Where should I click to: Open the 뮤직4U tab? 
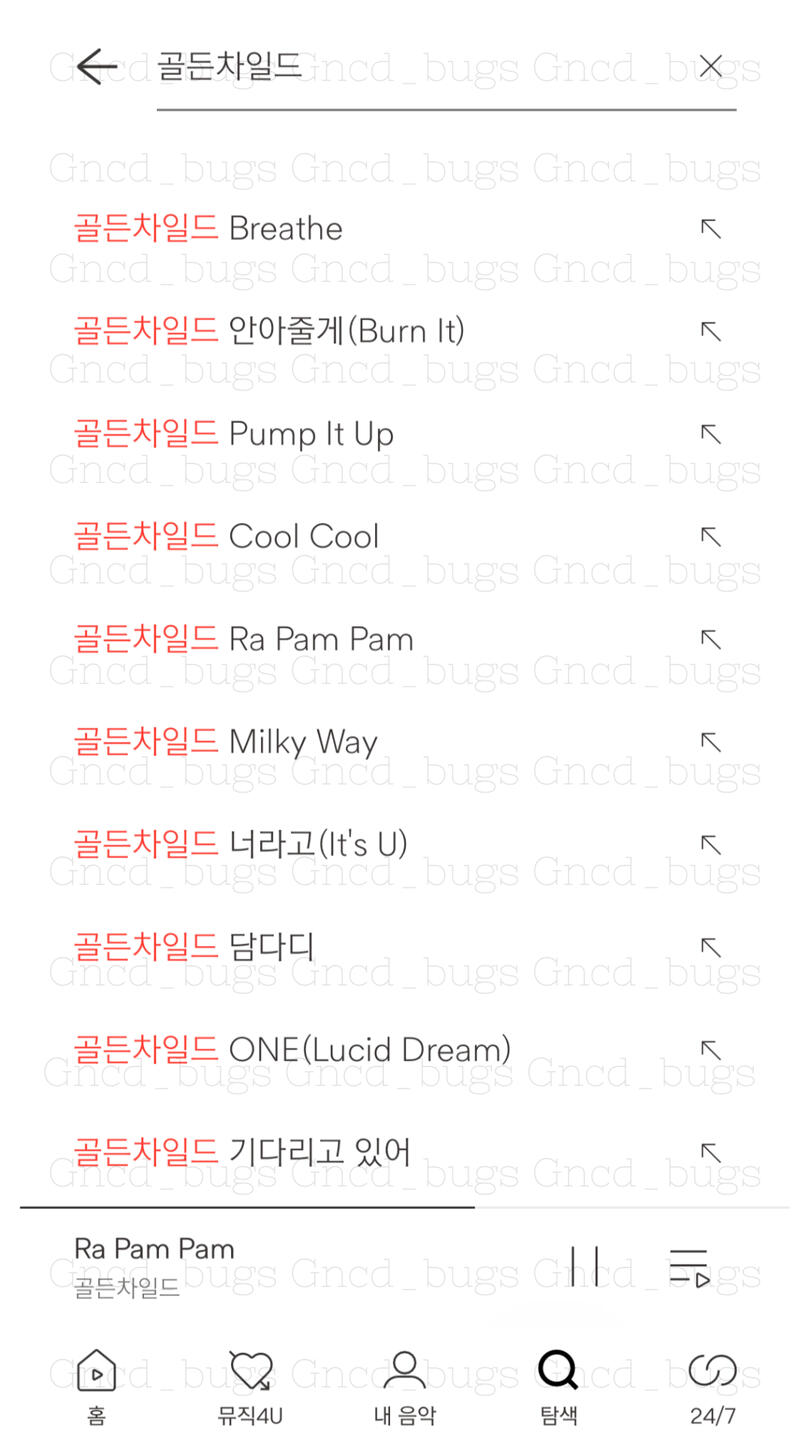pyautogui.click(x=250, y=1387)
